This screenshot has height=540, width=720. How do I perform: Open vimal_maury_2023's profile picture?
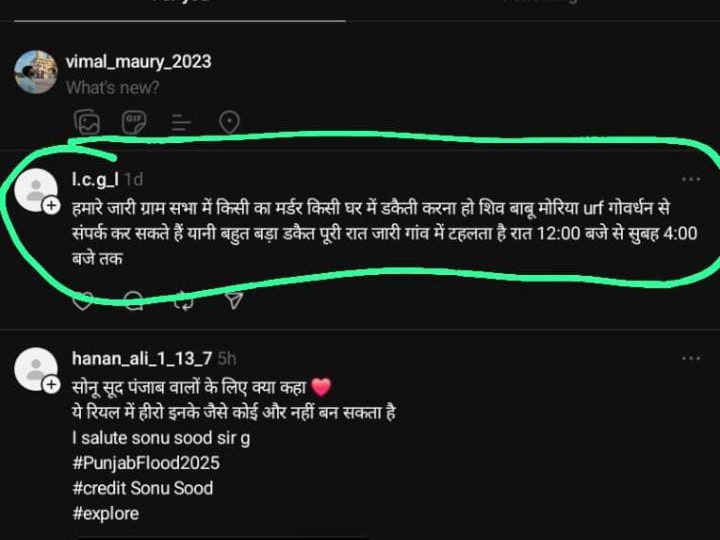[x=36, y=72]
